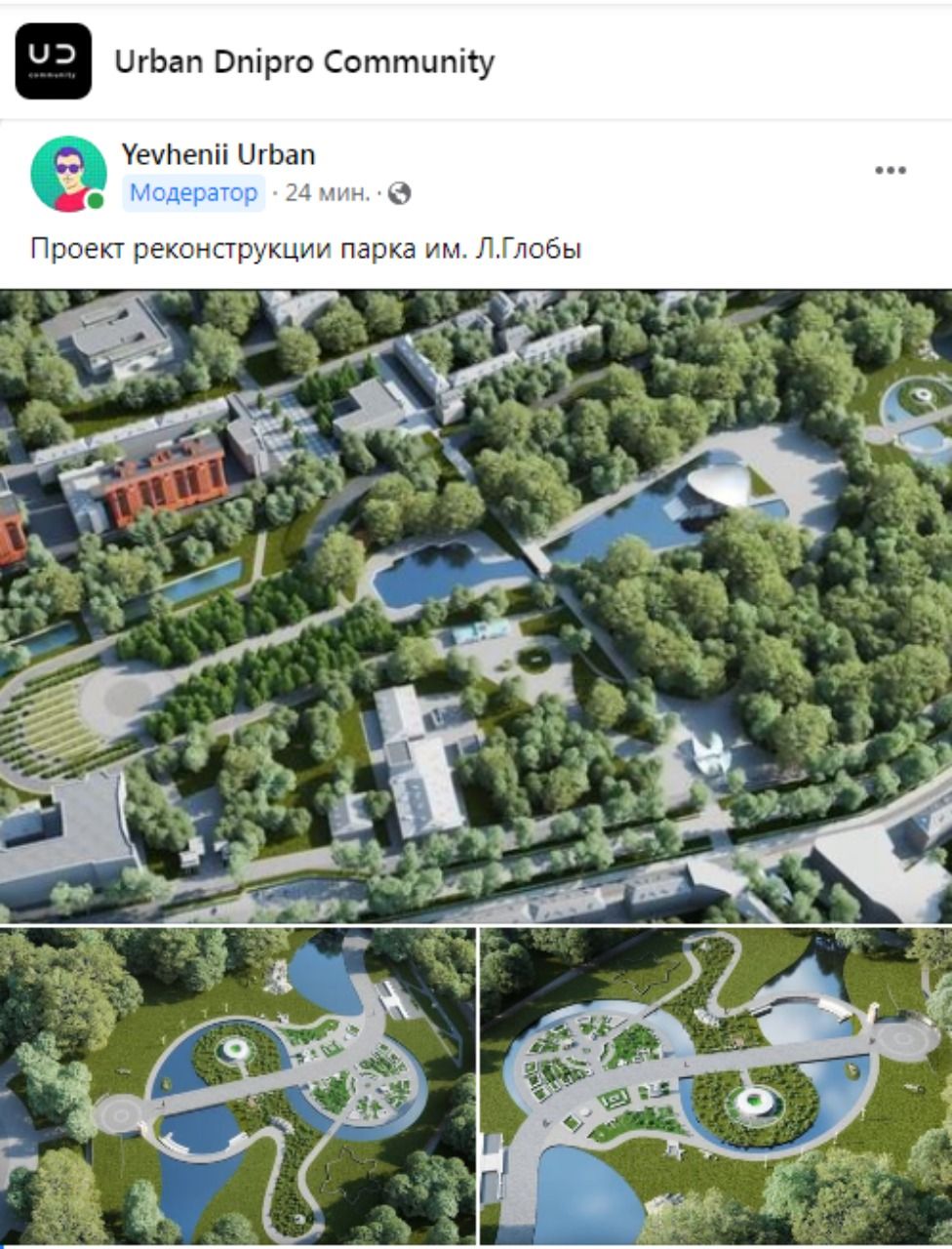Open the large aerial park rendering photo
Viewport: 952px width, 1249px height.
476,605
